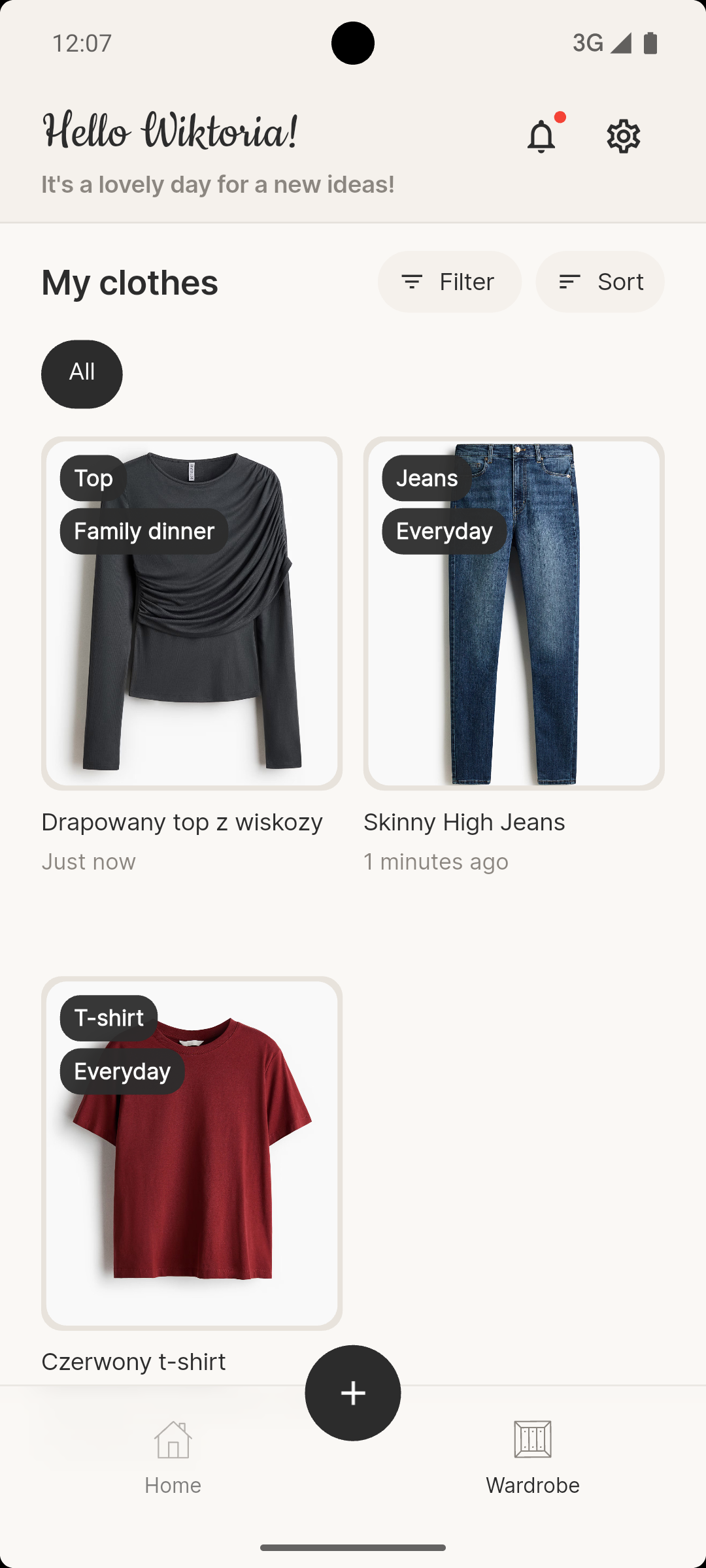Check the red notification dot indicator
The height and width of the screenshot is (1568, 706).
[x=559, y=118]
